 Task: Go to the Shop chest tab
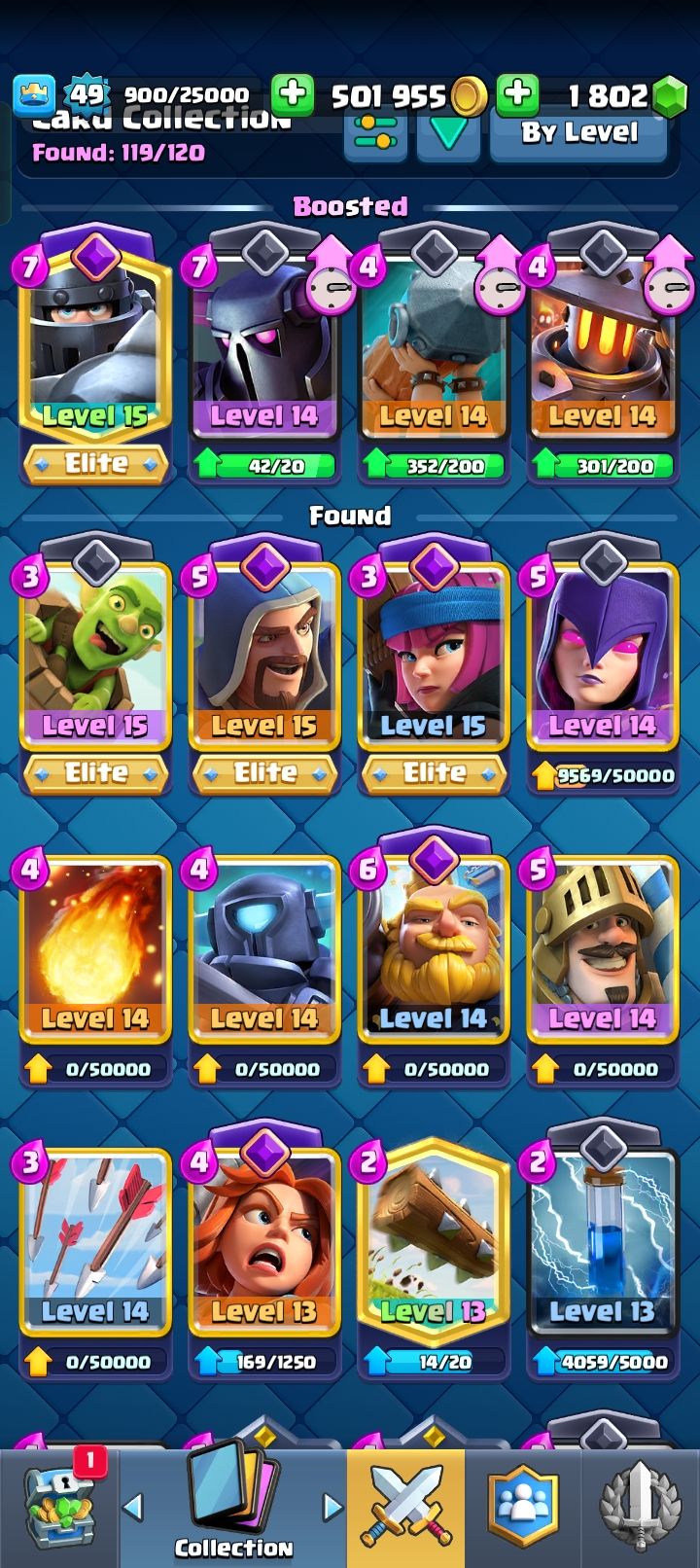coord(60,1508)
